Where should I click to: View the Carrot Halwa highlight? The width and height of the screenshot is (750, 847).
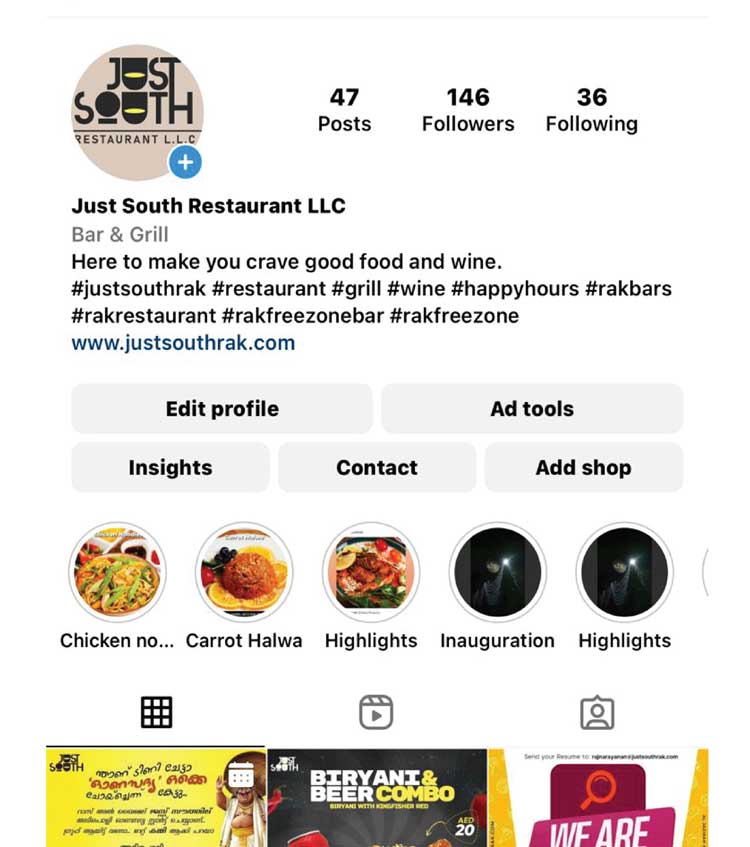click(244, 572)
